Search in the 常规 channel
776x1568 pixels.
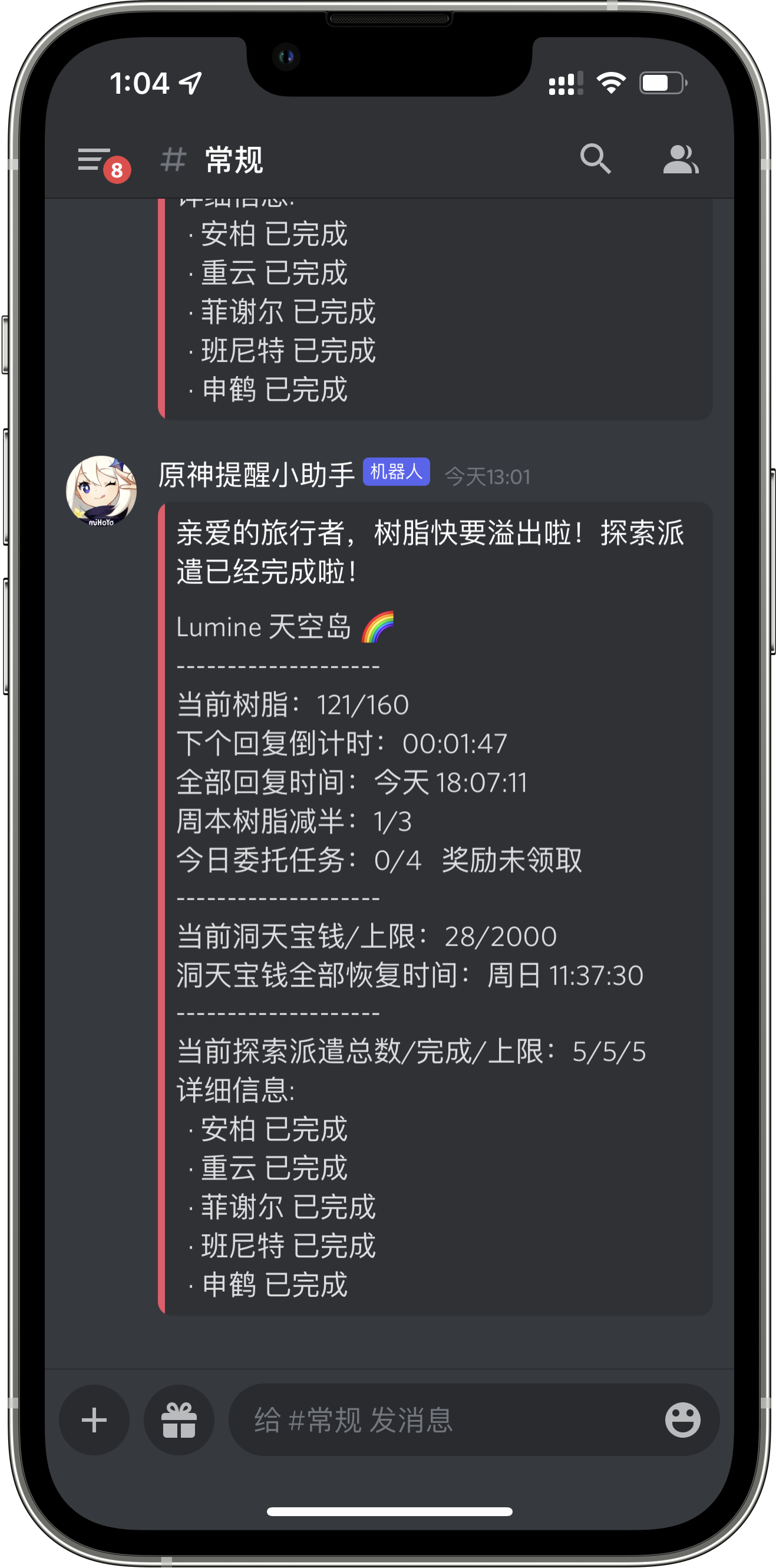tap(595, 160)
